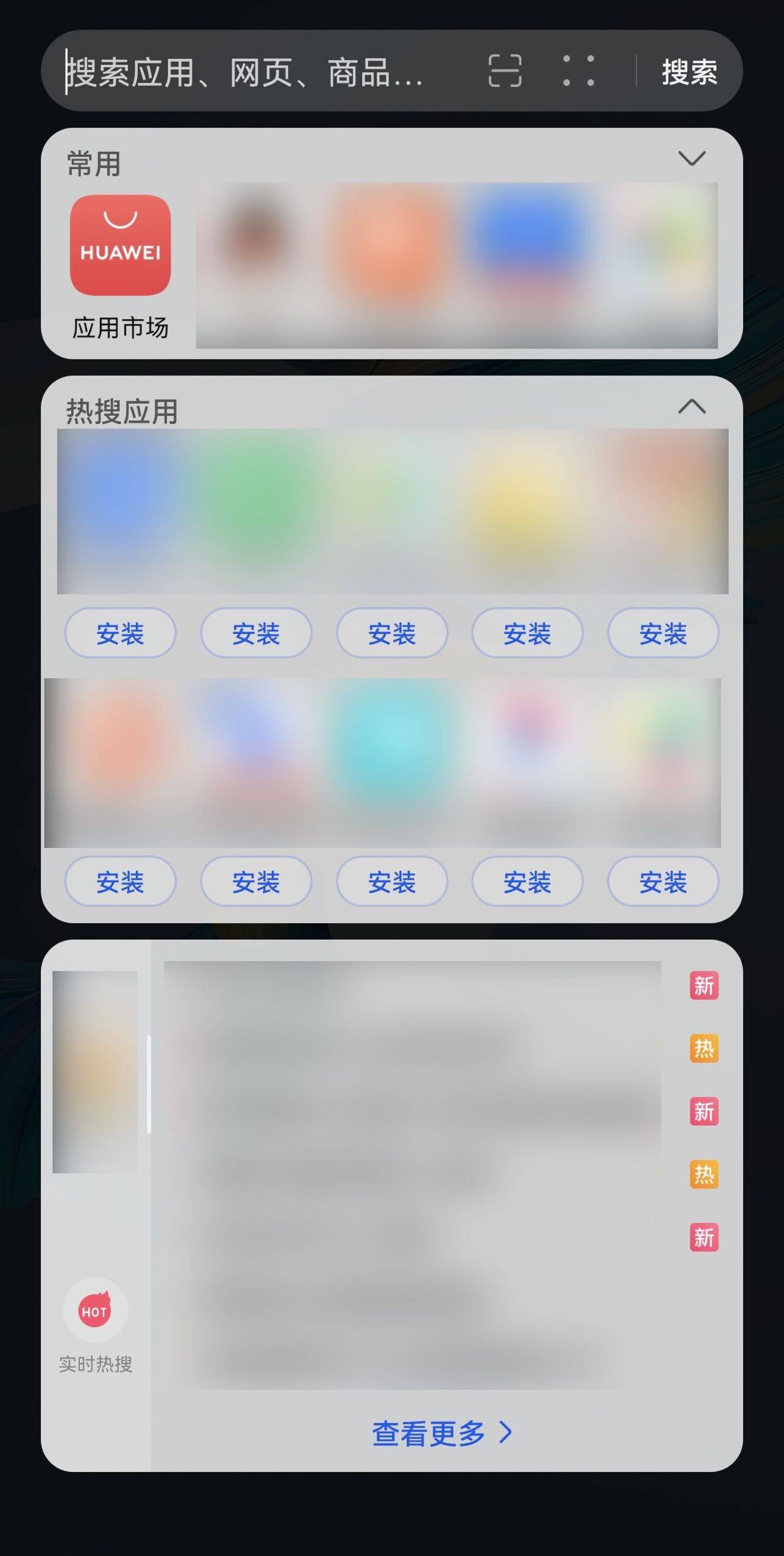Image resolution: width=784 pixels, height=1556 pixels.
Task: Tap the search input field at top
Action: tap(245, 71)
